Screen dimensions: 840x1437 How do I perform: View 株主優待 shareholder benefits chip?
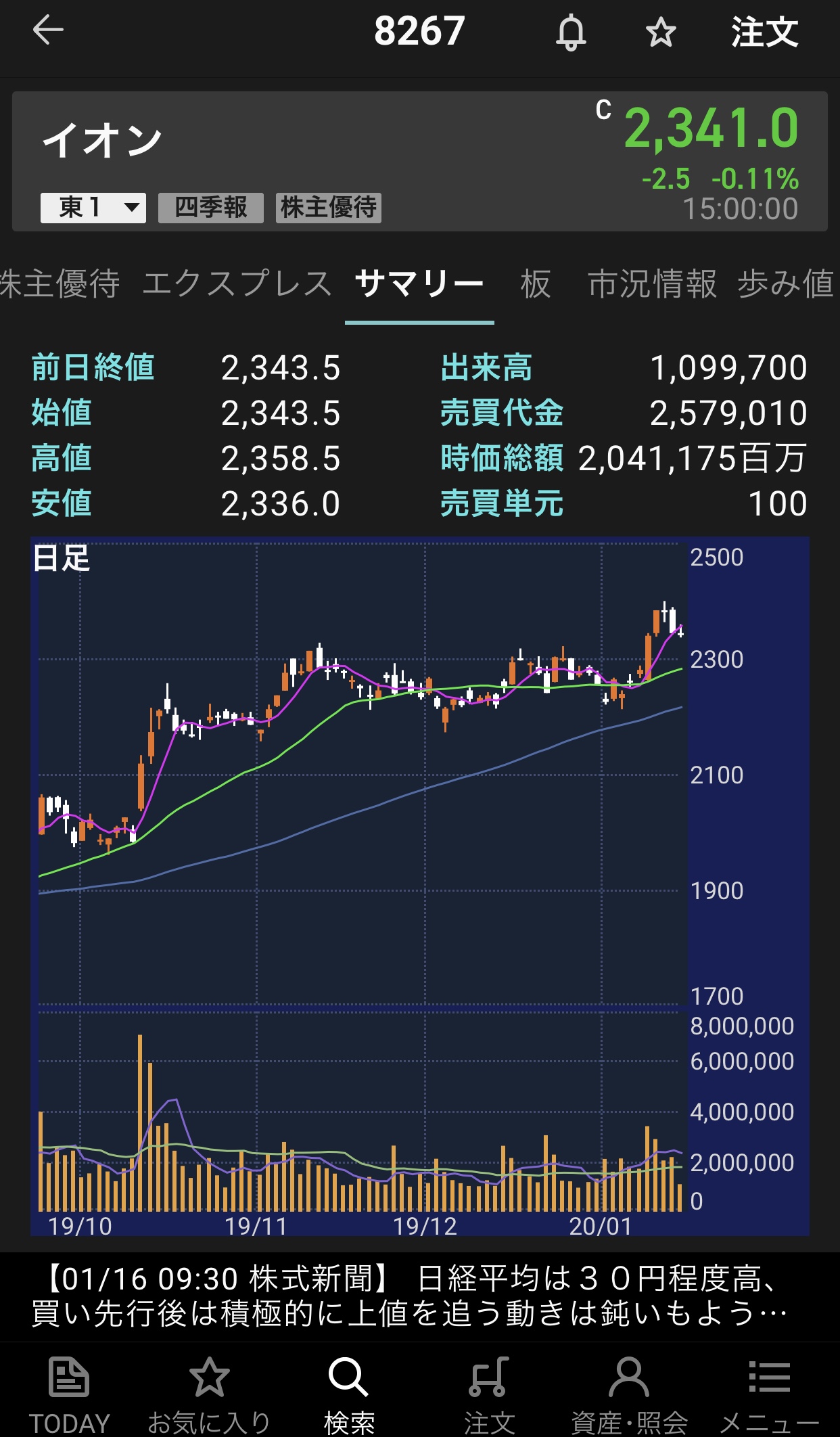coord(329,208)
